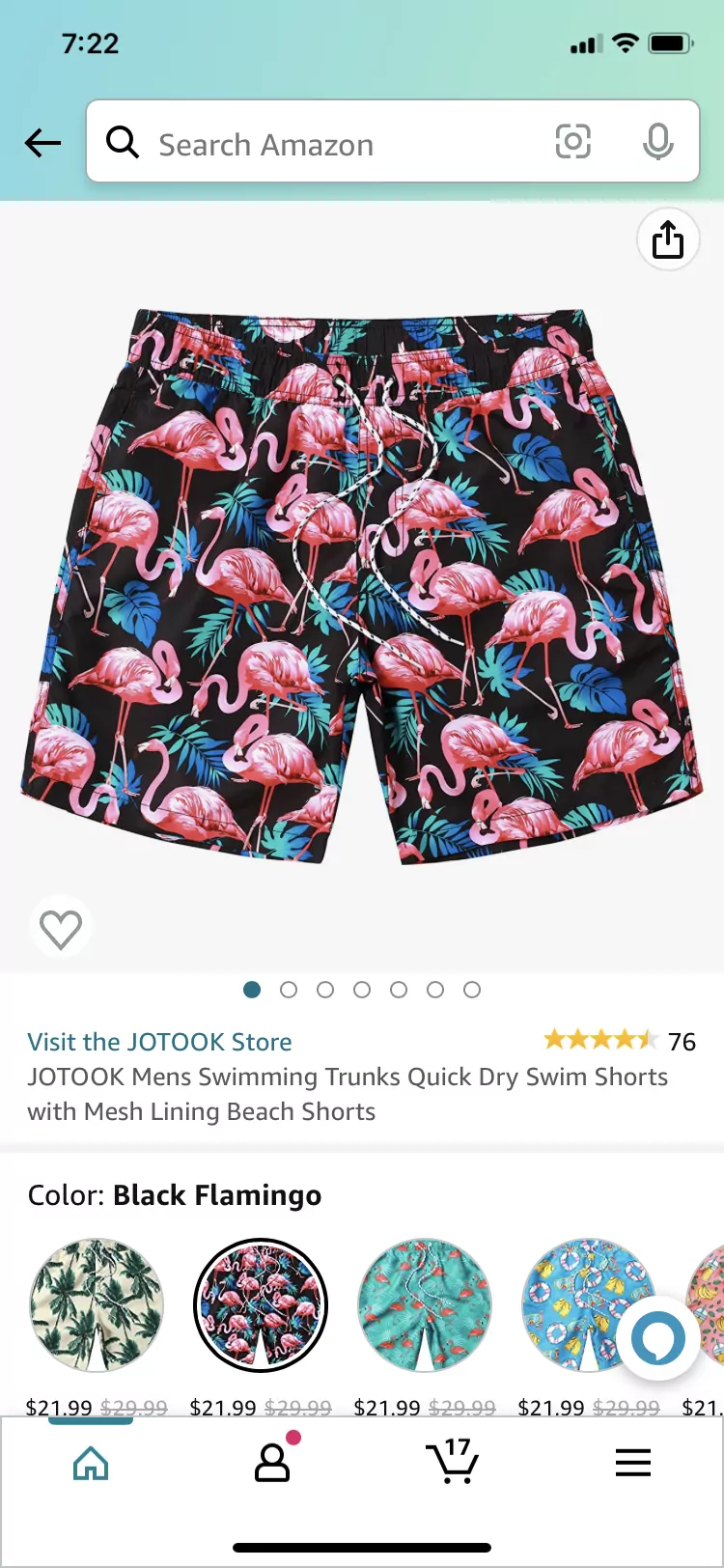Screen dimensions: 724x1568
Task: View the shopping cart
Action: tap(452, 1463)
